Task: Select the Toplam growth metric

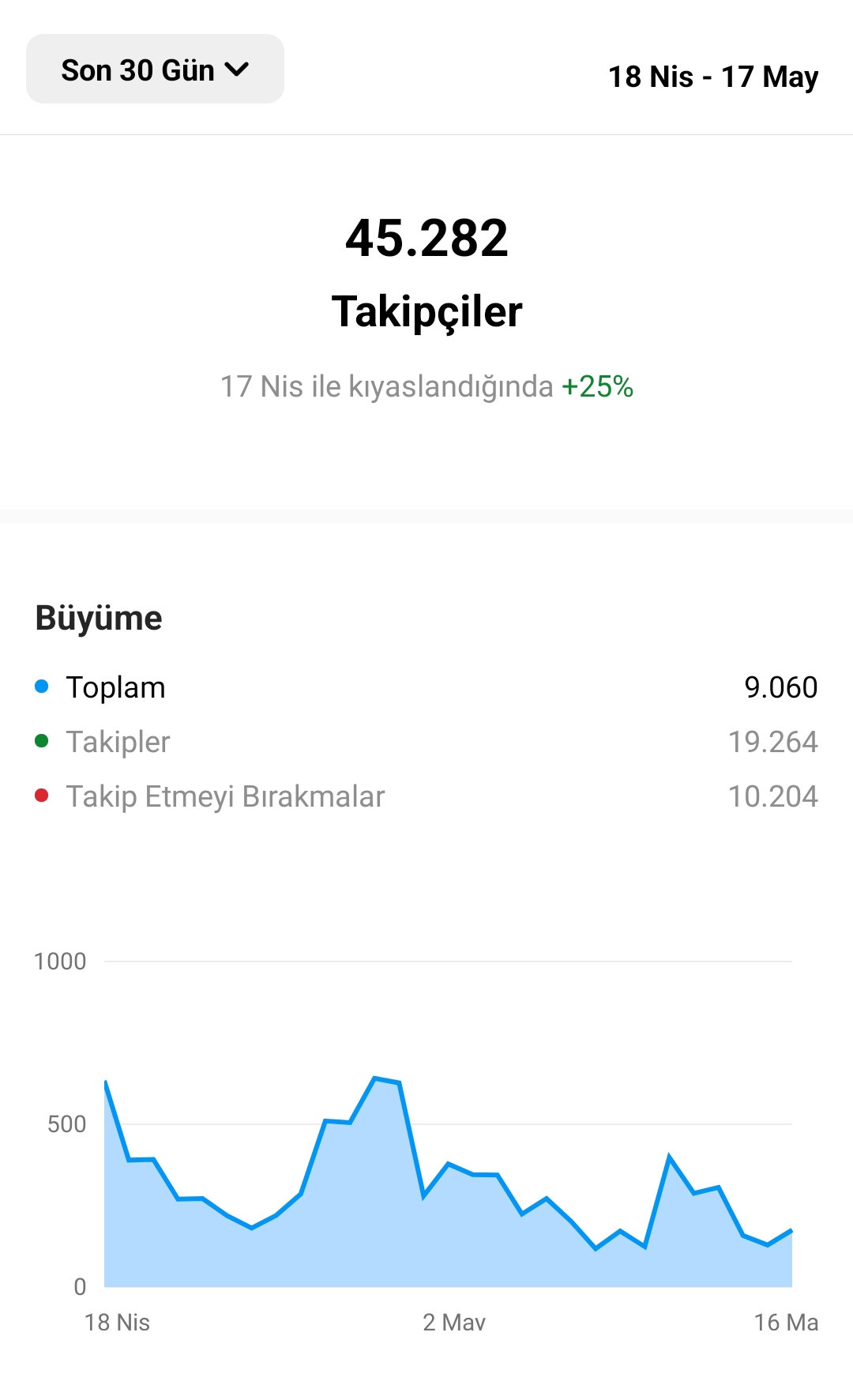Action: (x=426, y=687)
